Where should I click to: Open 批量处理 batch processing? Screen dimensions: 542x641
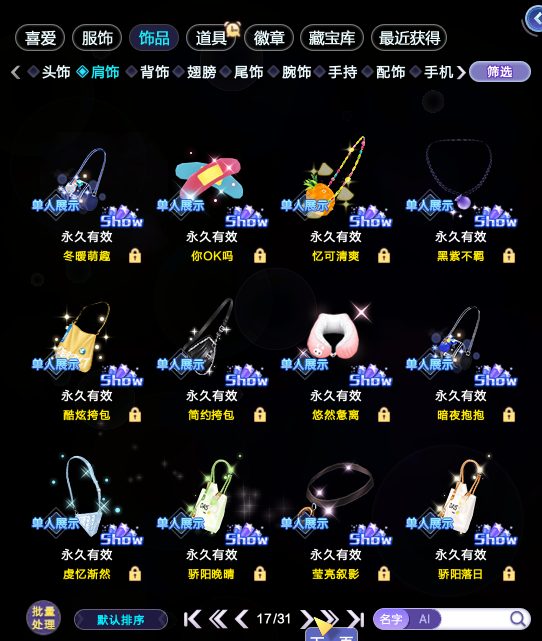click(x=44, y=617)
